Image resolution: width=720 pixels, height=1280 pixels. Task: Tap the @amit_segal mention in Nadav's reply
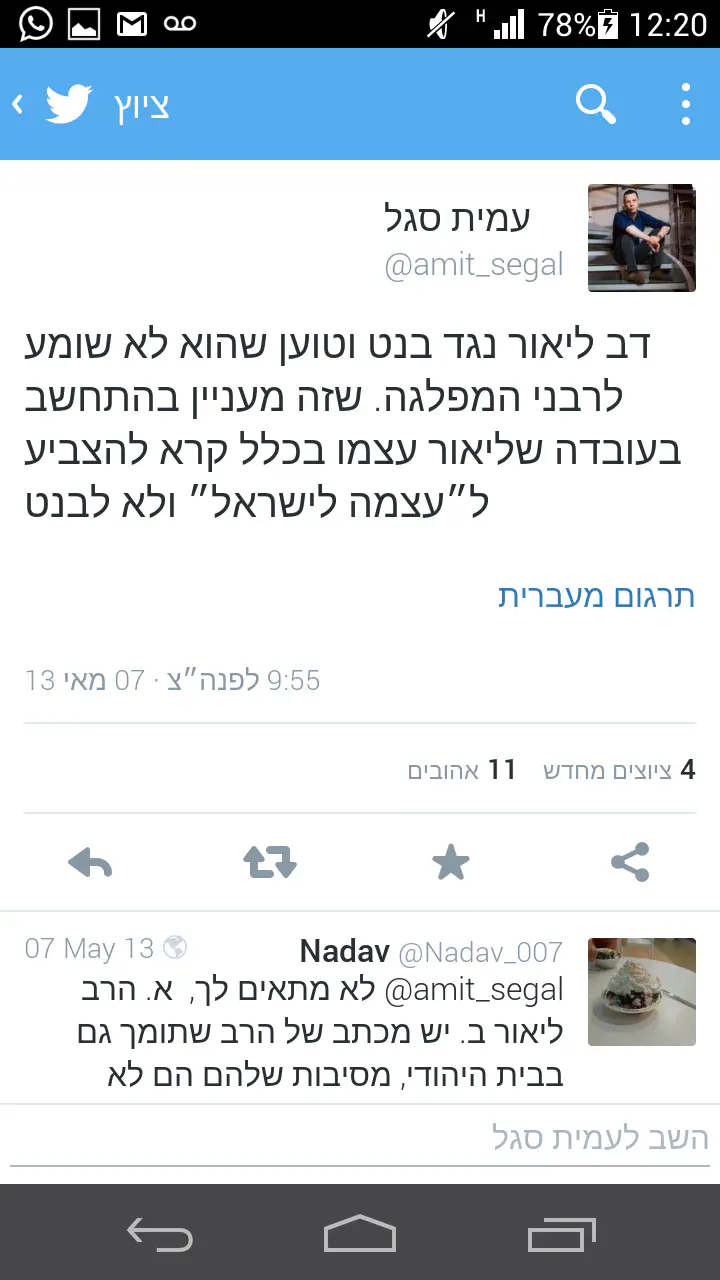(481, 990)
